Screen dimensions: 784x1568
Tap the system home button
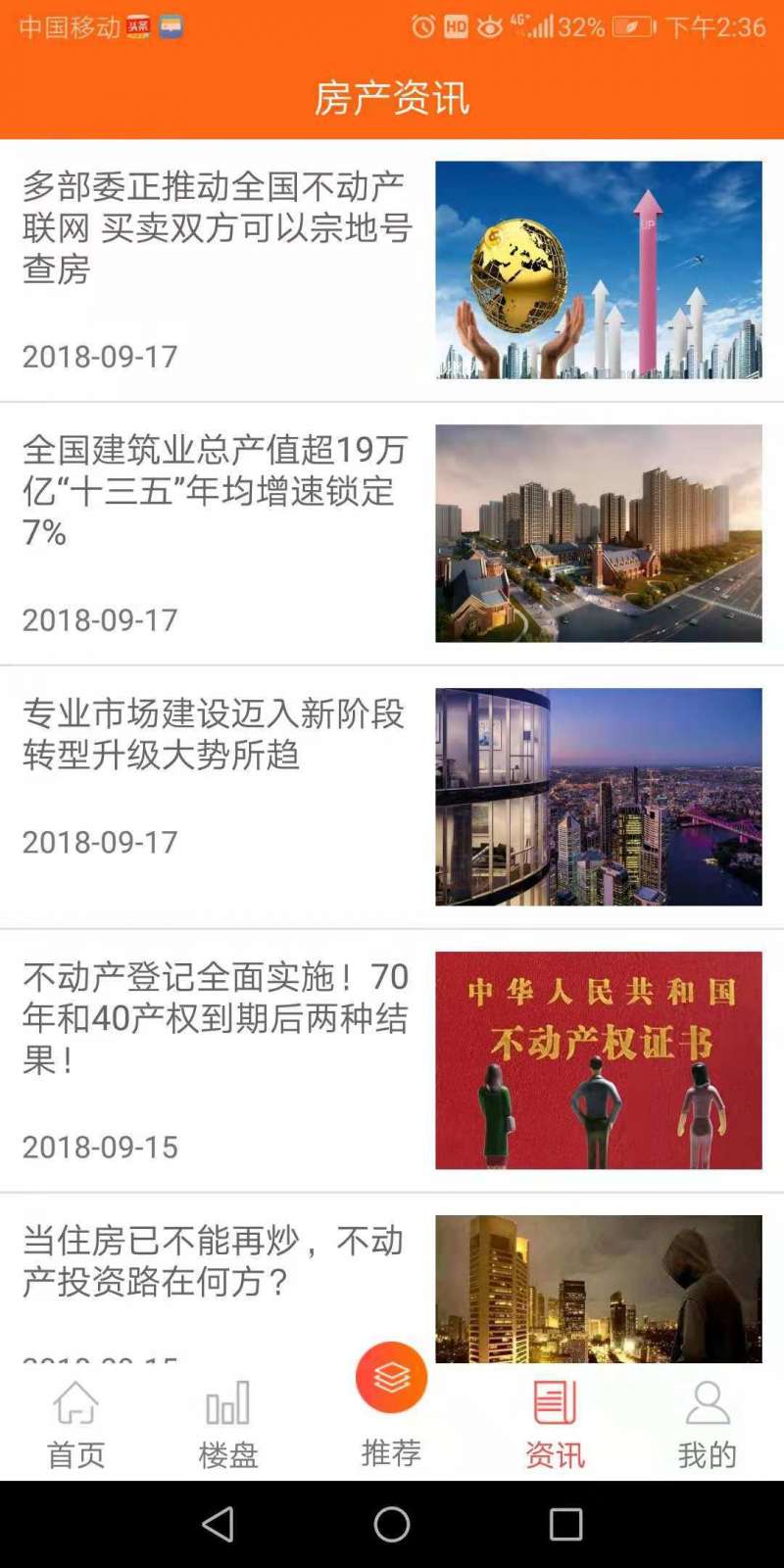392,1524
